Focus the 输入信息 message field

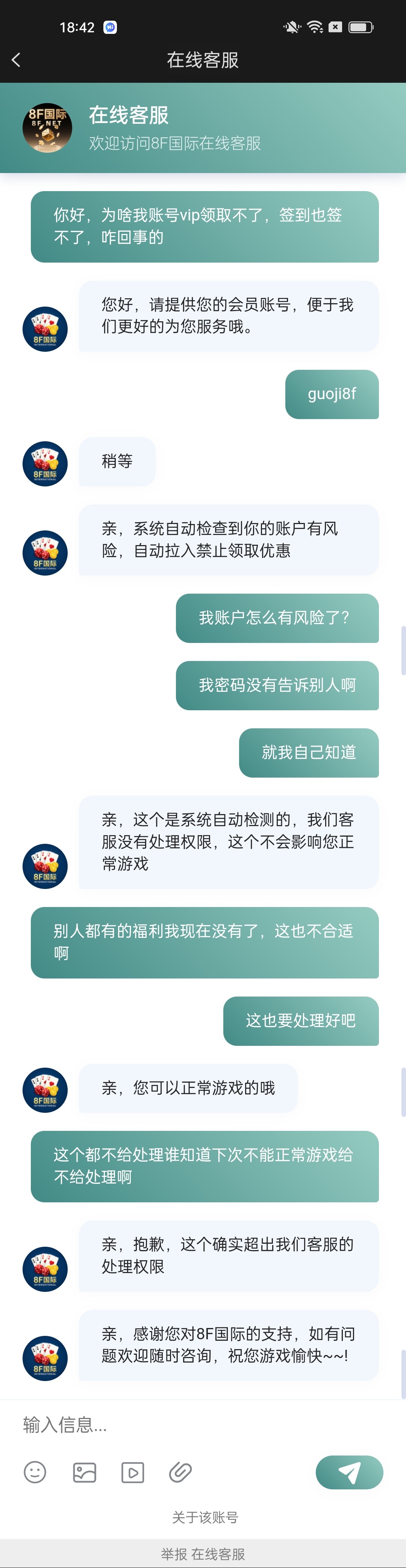coord(183,1425)
